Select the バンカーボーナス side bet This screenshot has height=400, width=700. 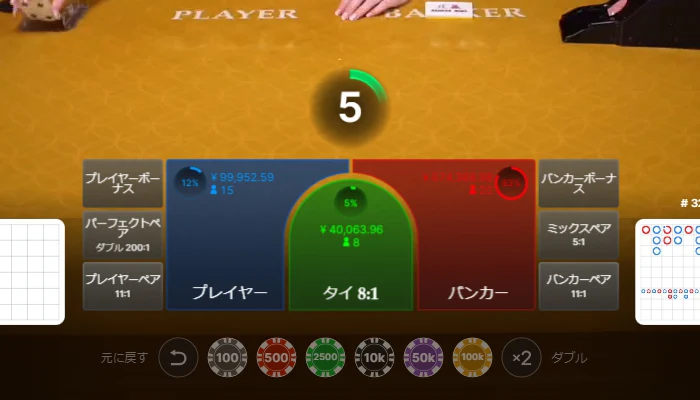point(578,183)
